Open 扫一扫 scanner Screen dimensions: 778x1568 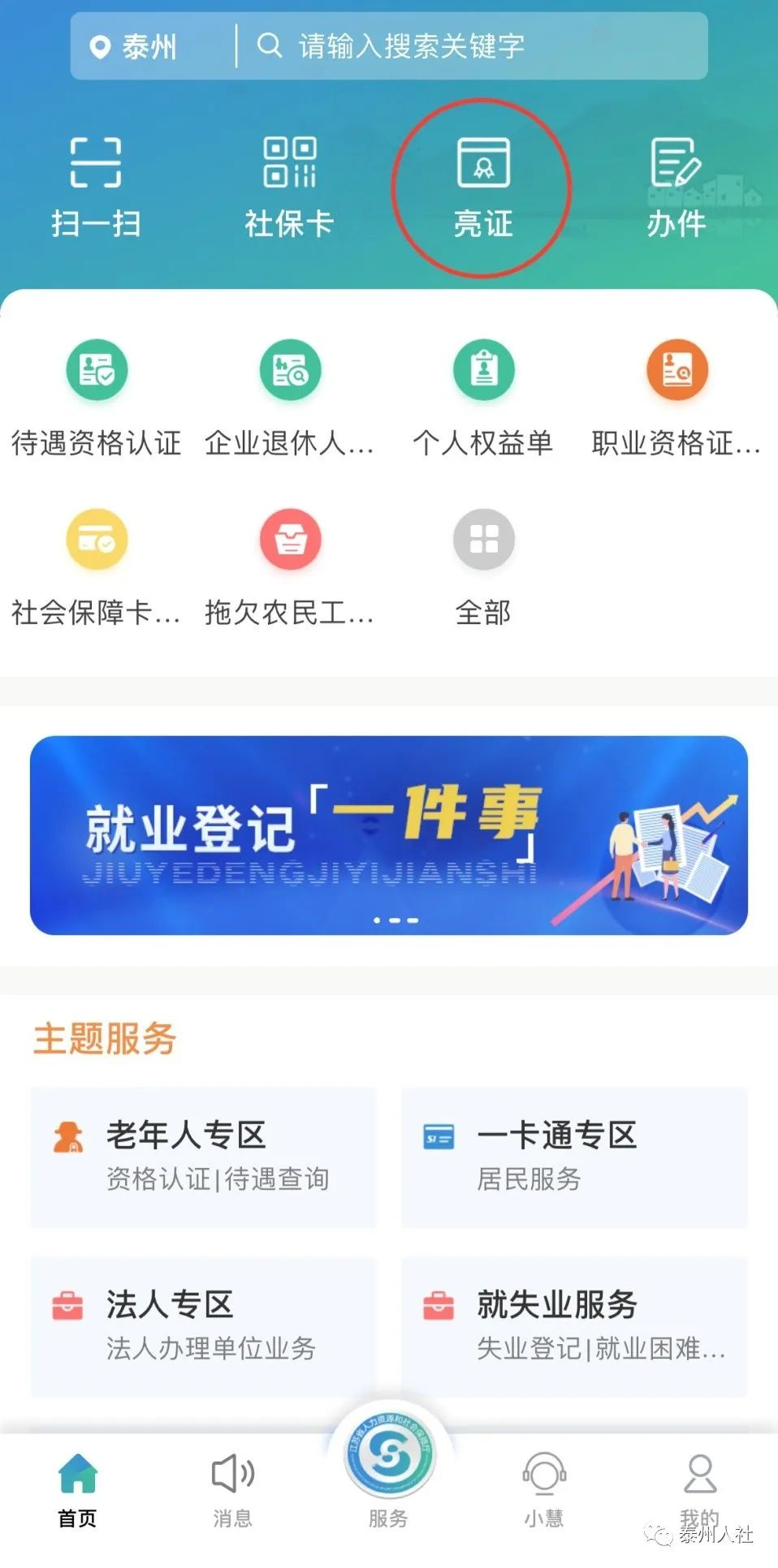[96, 187]
